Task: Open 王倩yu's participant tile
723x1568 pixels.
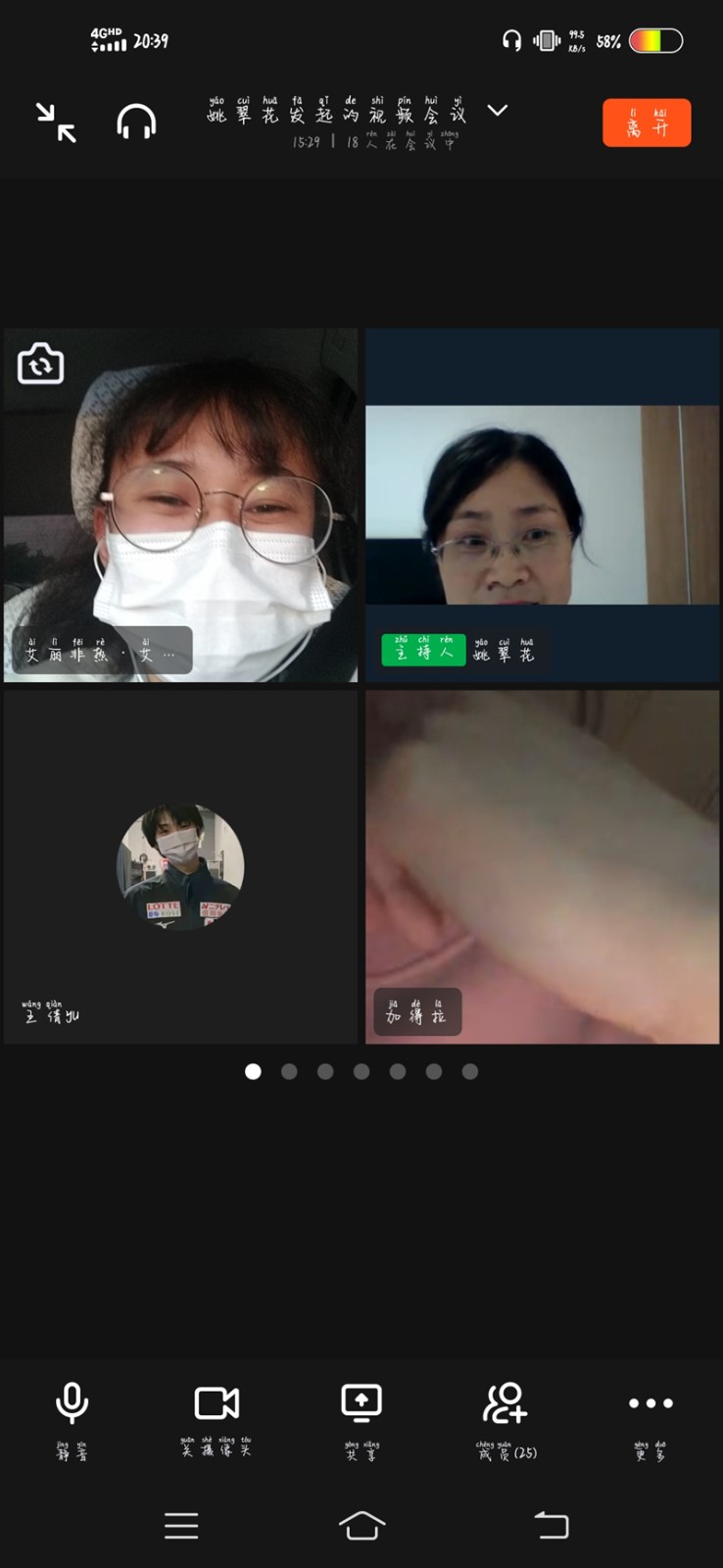Action: click(x=180, y=867)
